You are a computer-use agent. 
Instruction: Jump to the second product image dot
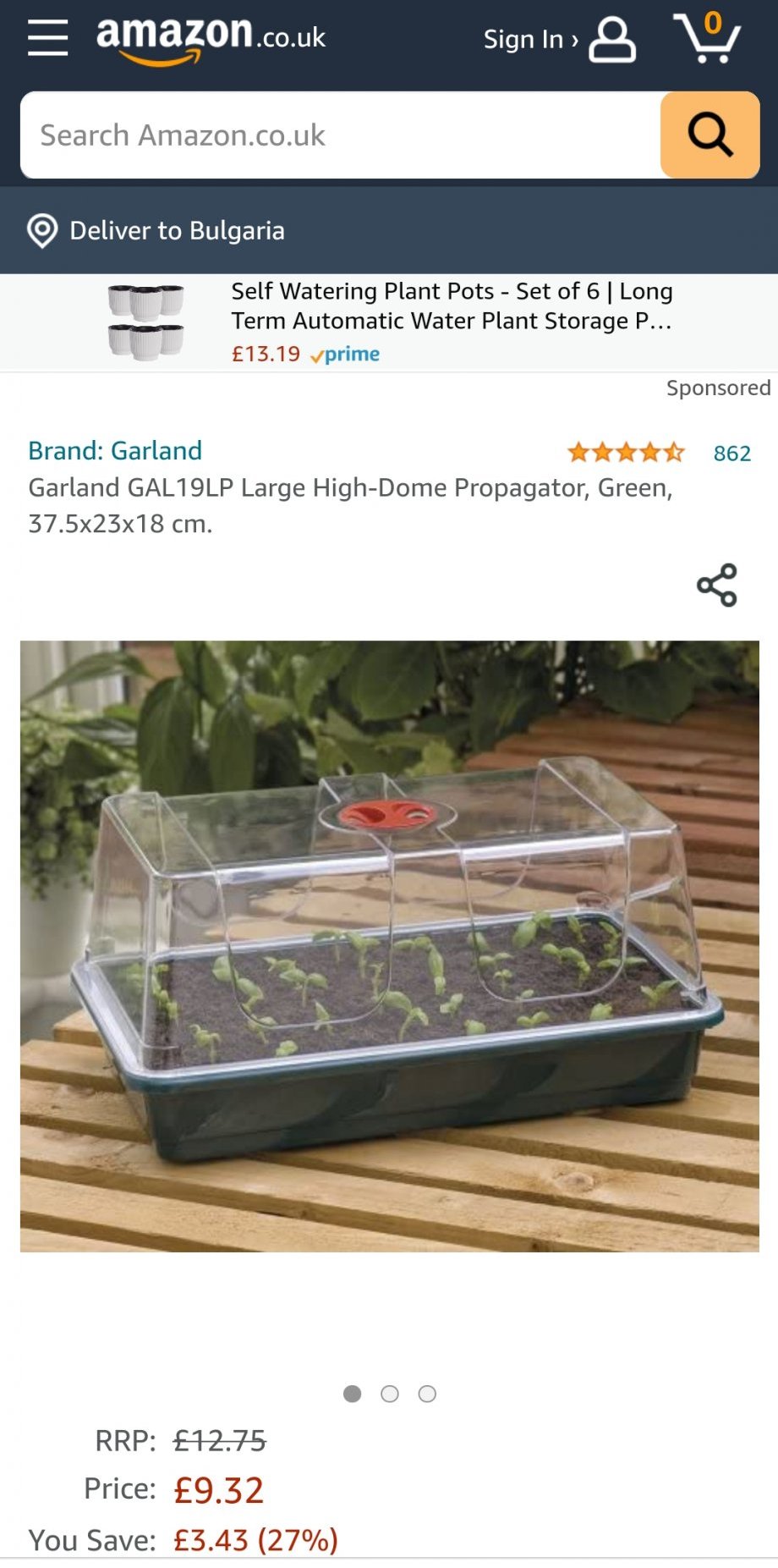[x=390, y=1394]
